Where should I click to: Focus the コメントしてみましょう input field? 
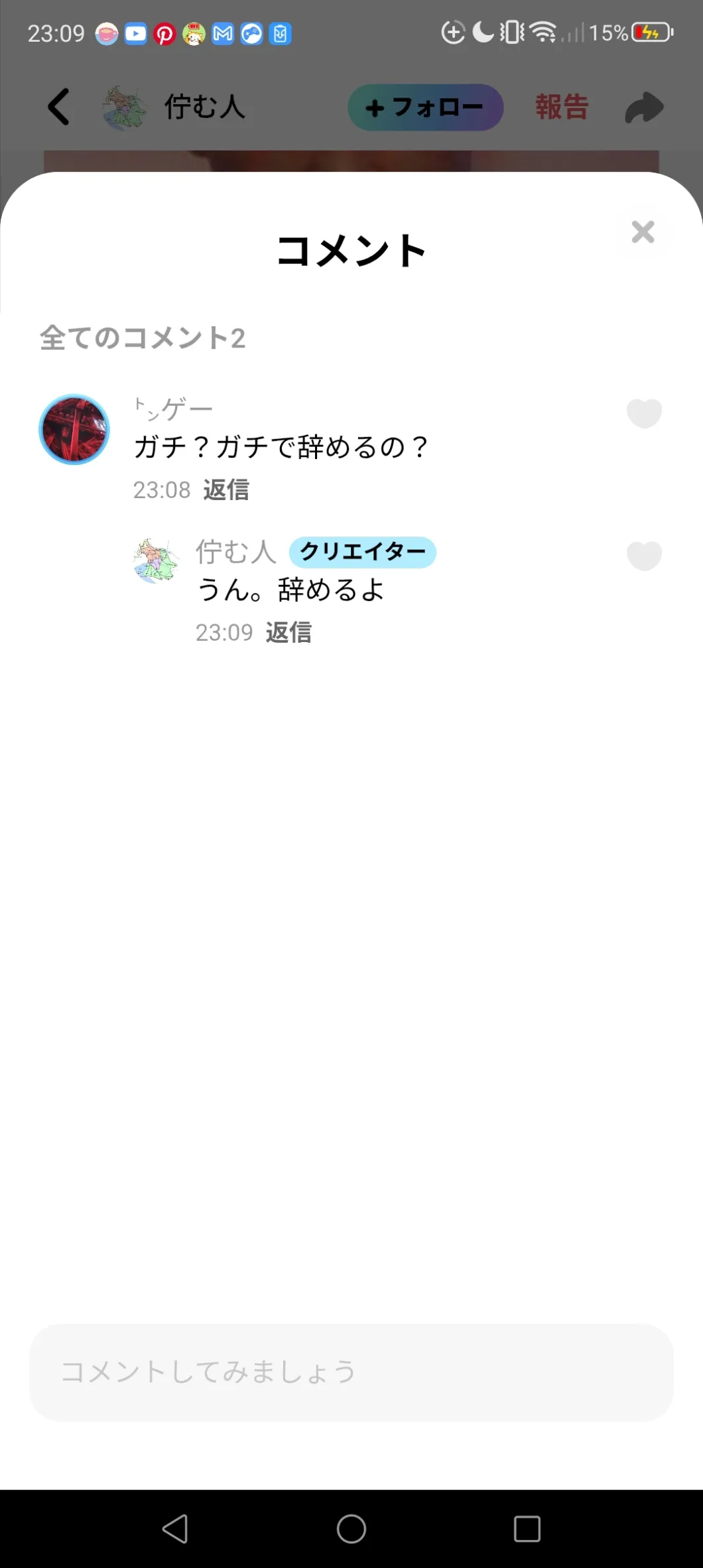pyautogui.click(x=351, y=1372)
